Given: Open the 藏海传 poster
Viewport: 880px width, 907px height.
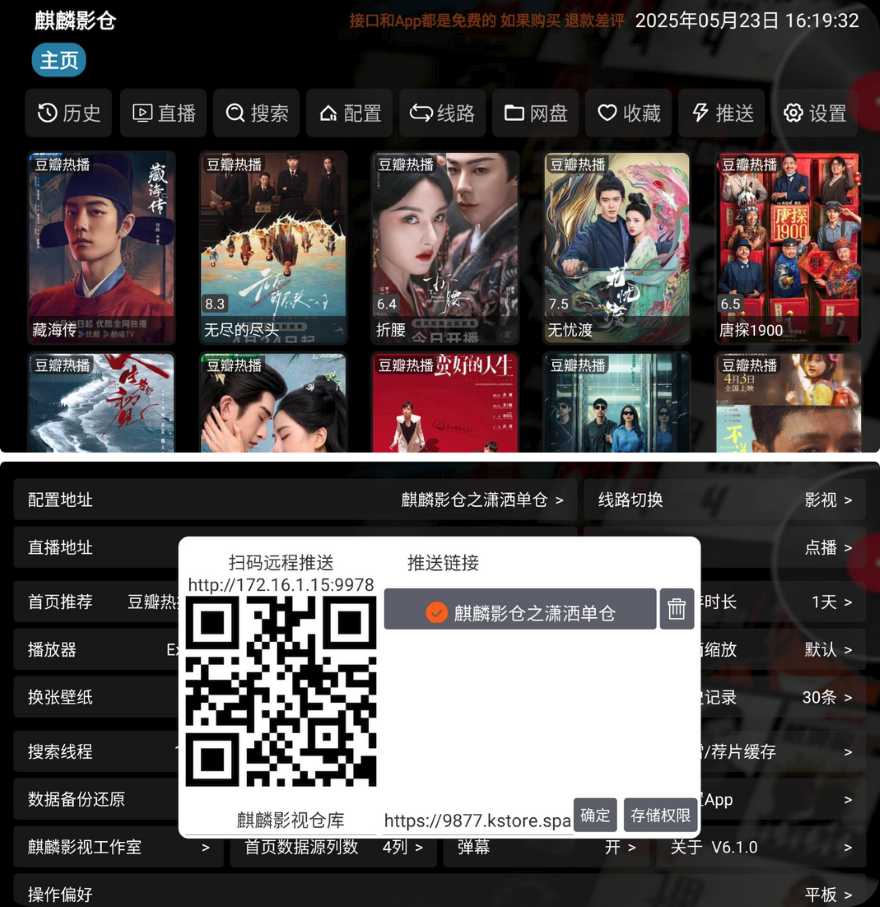Looking at the screenshot, I should [101, 247].
